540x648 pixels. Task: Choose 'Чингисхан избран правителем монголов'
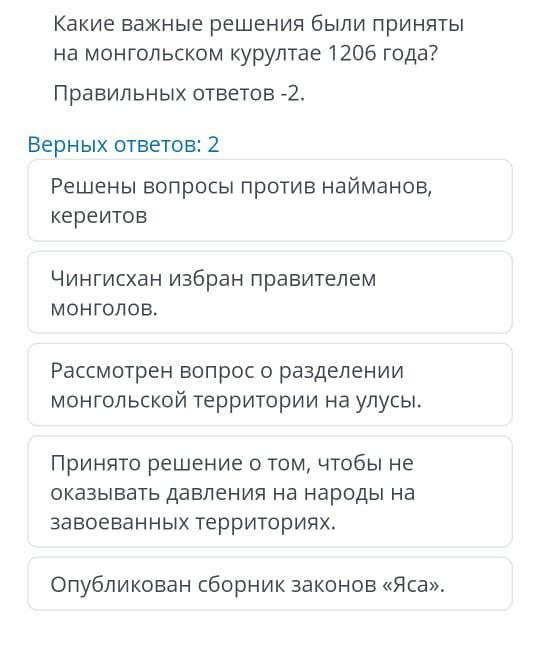[x=270, y=293]
